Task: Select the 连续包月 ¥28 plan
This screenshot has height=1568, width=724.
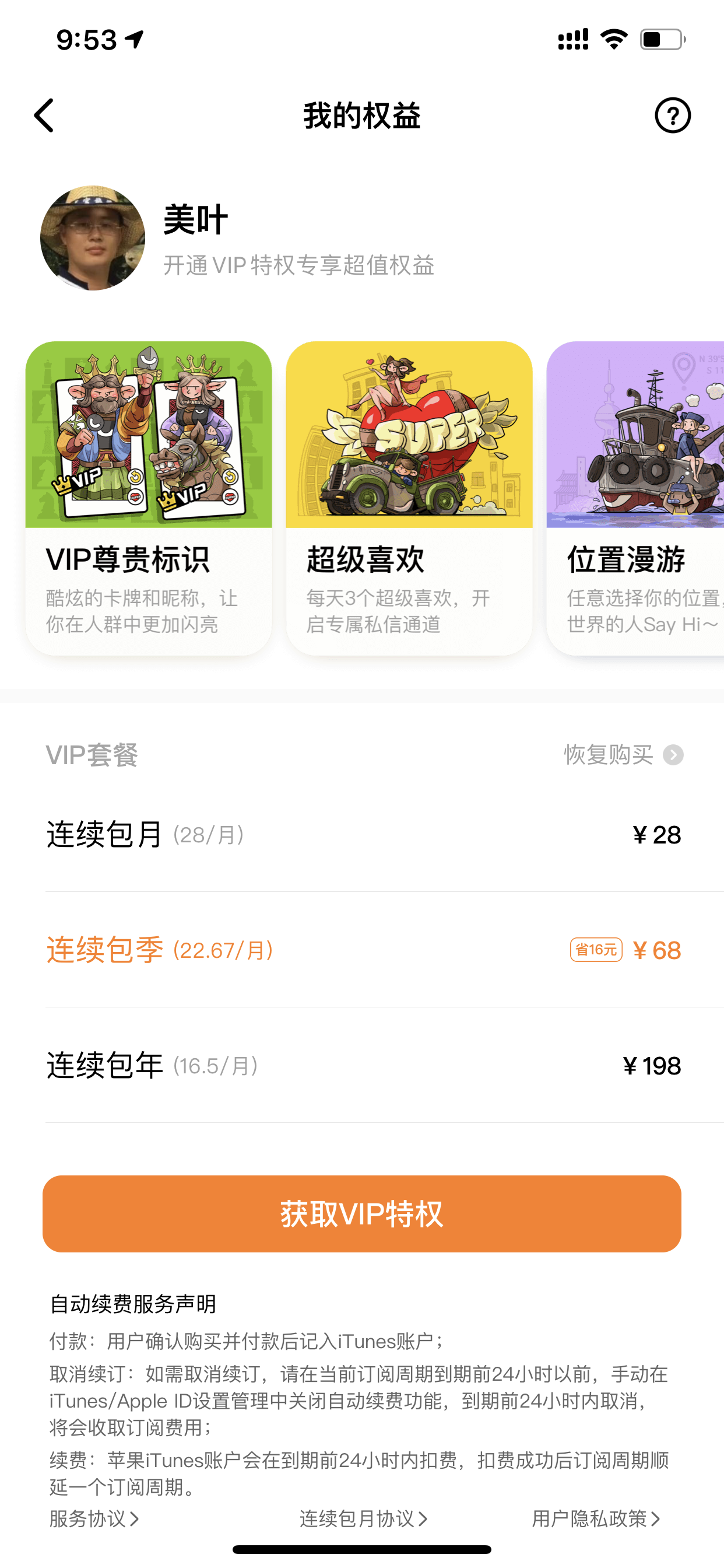Action: tap(363, 835)
